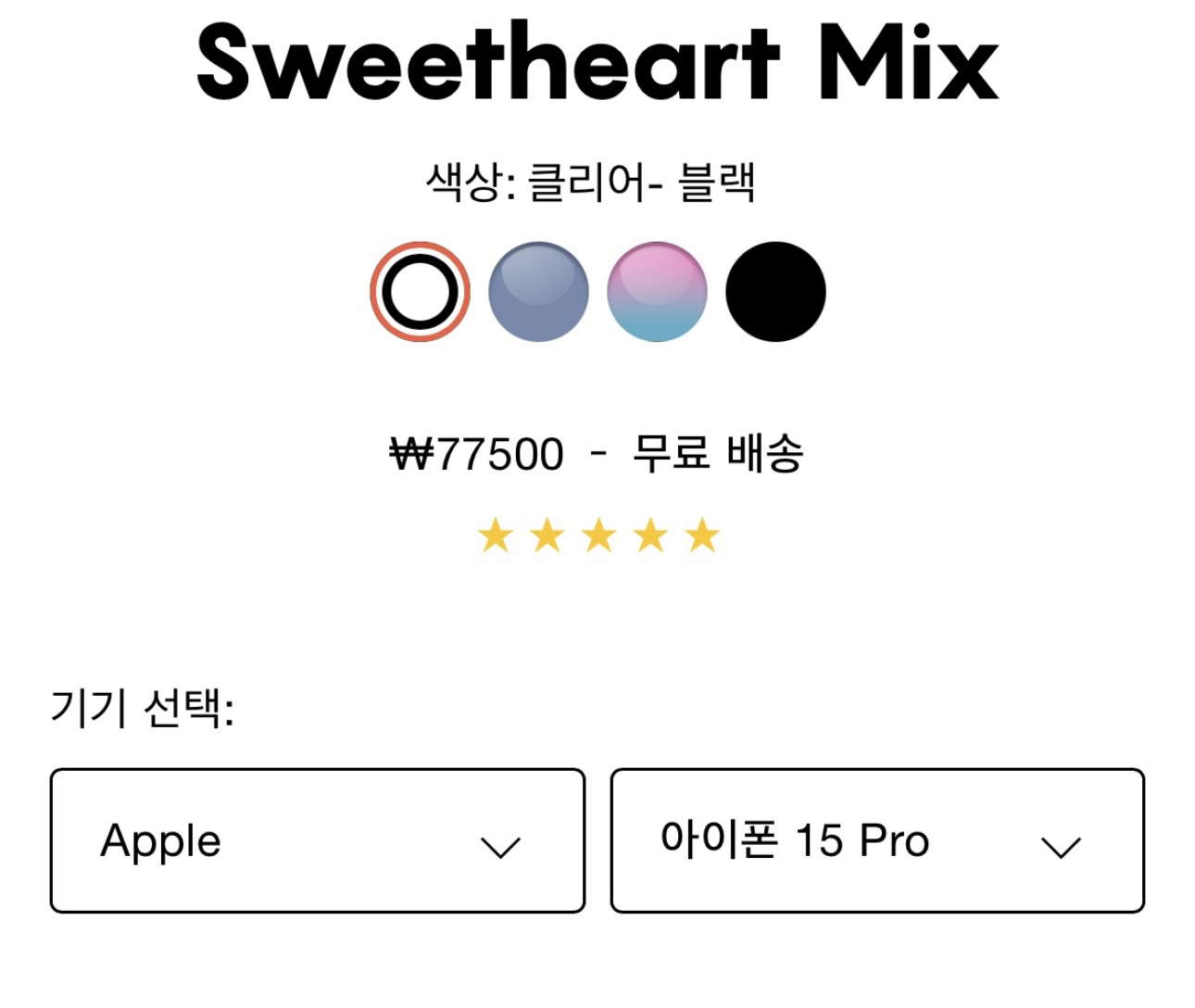Pick the pink-blue gradient color swatch
Screen dimensions: 1195x1008
pos(657,292)
